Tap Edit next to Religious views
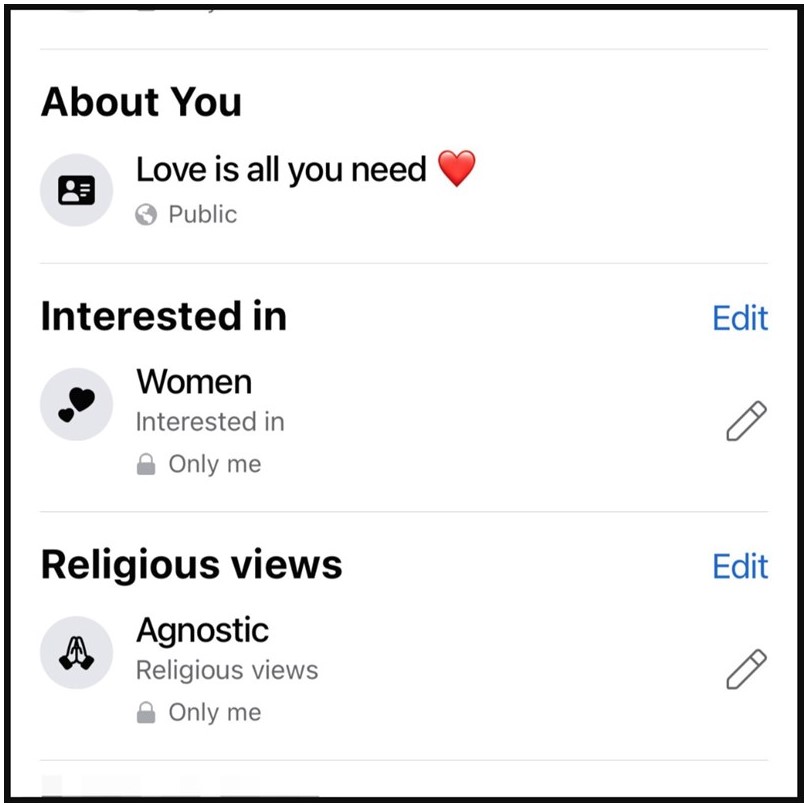The height and width of the screenshot is (805, 804). coord(739,567)
